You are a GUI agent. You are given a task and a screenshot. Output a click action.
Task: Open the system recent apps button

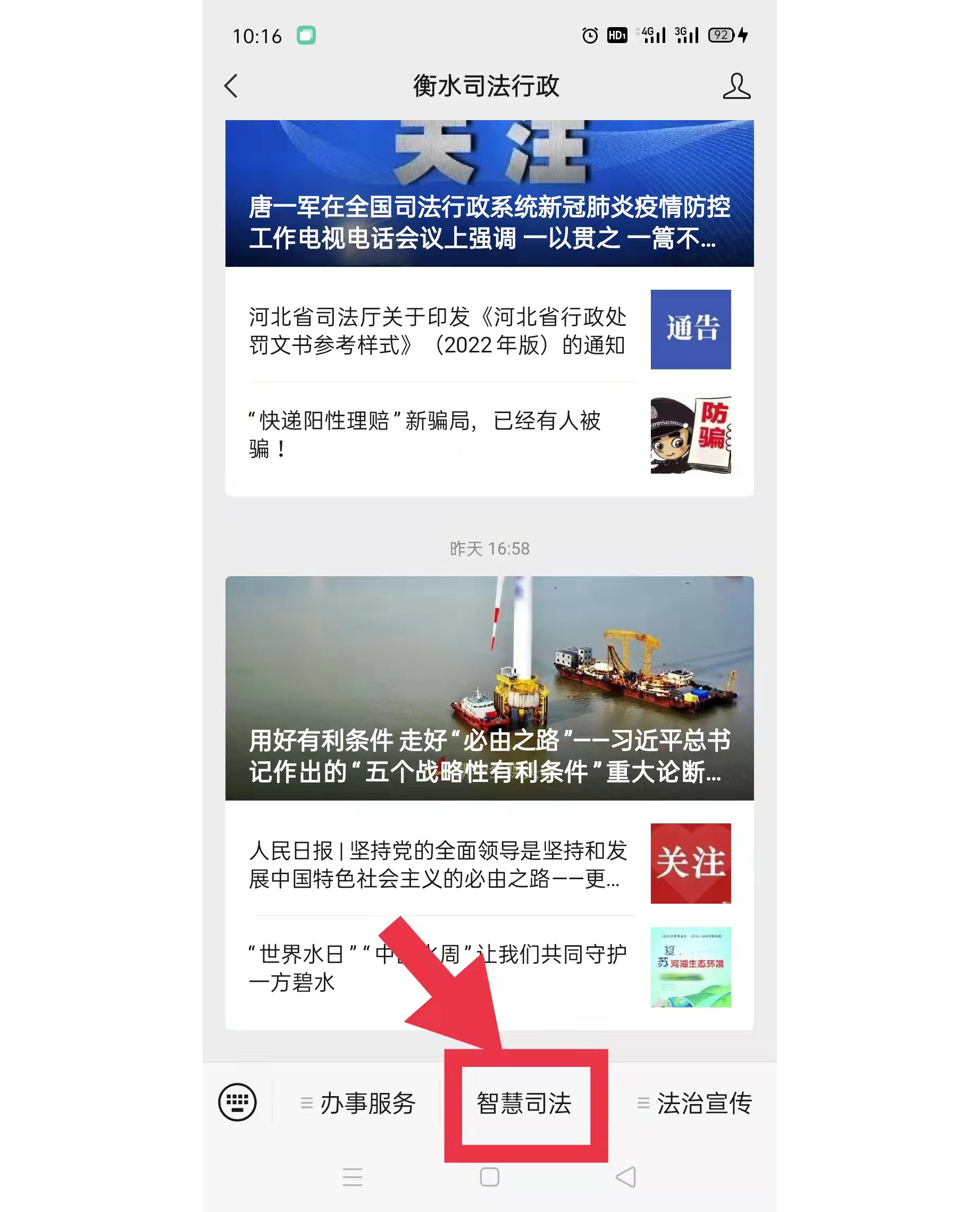point(352,1177)
